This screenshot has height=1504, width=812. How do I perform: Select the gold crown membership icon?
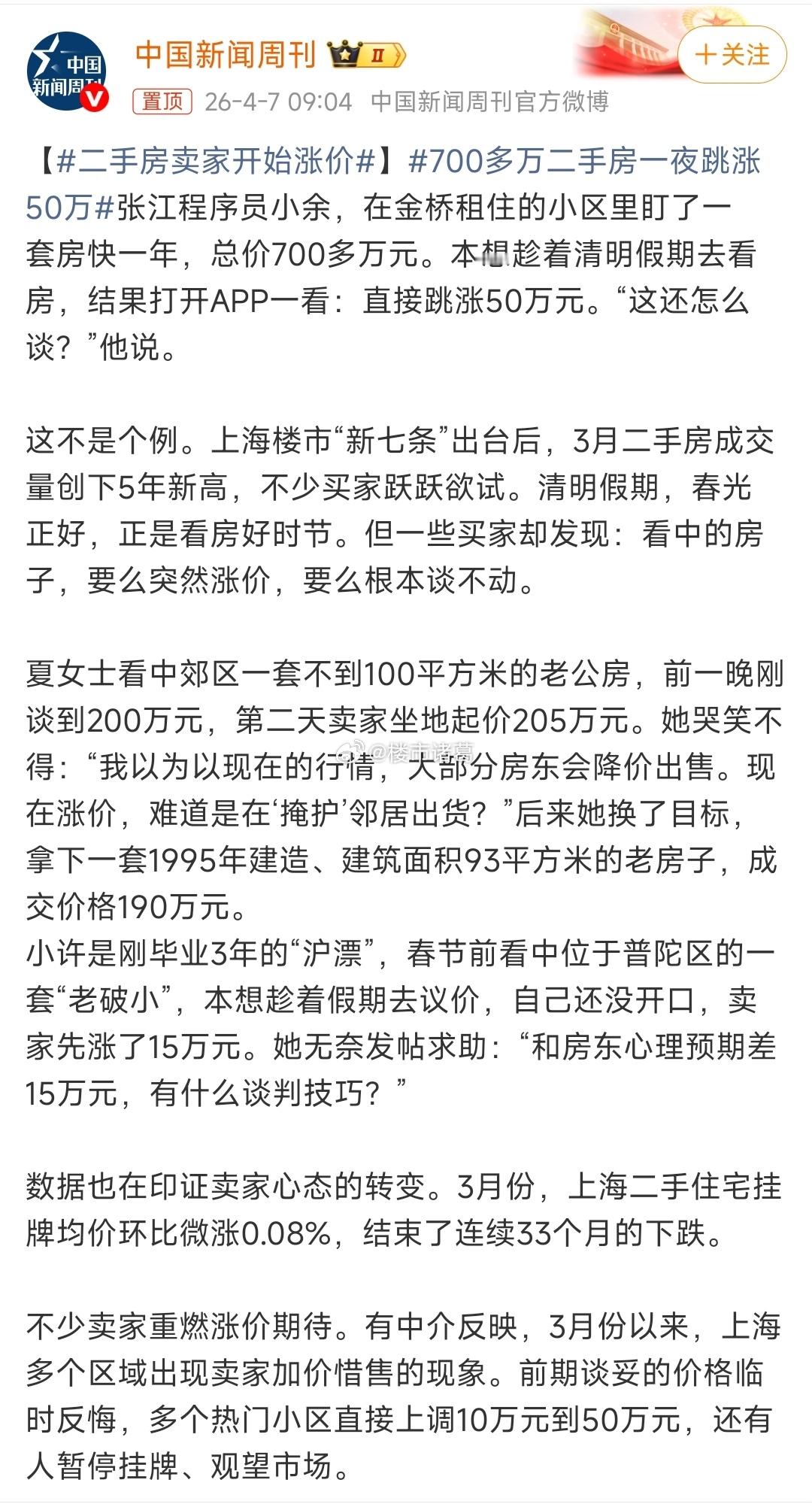pyautogui.click(x=344, y=53)
